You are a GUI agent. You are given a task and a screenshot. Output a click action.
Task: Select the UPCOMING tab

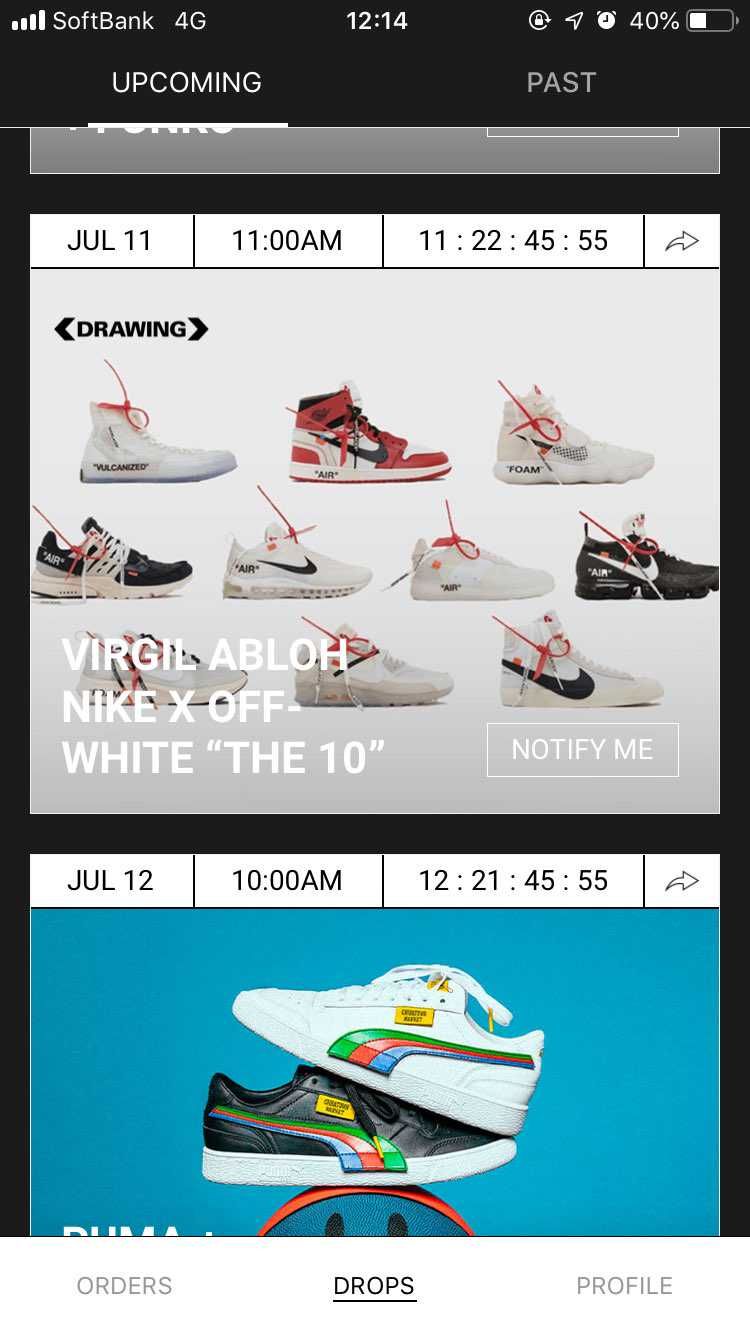(x=187, y=83)
